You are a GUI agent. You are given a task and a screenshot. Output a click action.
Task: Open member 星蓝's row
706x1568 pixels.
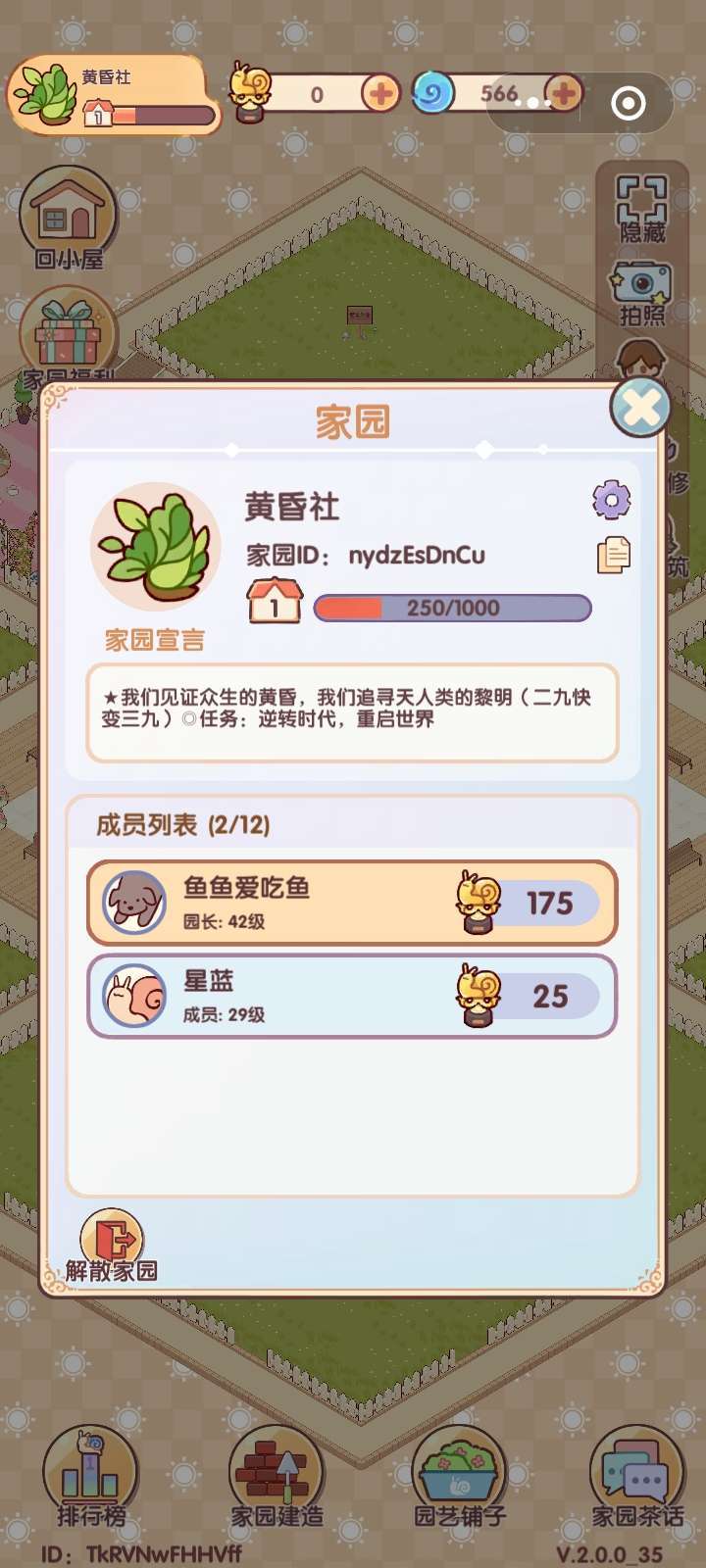click(352, 996)
